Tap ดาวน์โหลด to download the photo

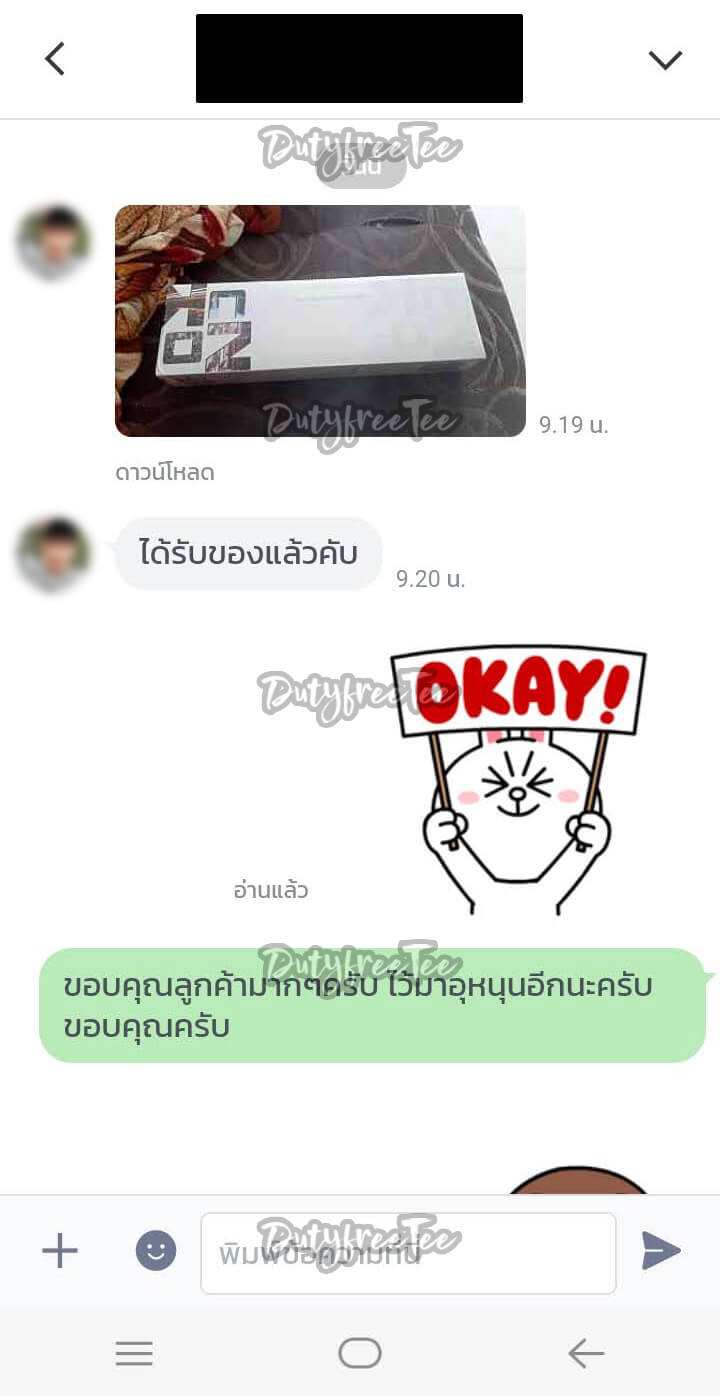coord(165,473)
